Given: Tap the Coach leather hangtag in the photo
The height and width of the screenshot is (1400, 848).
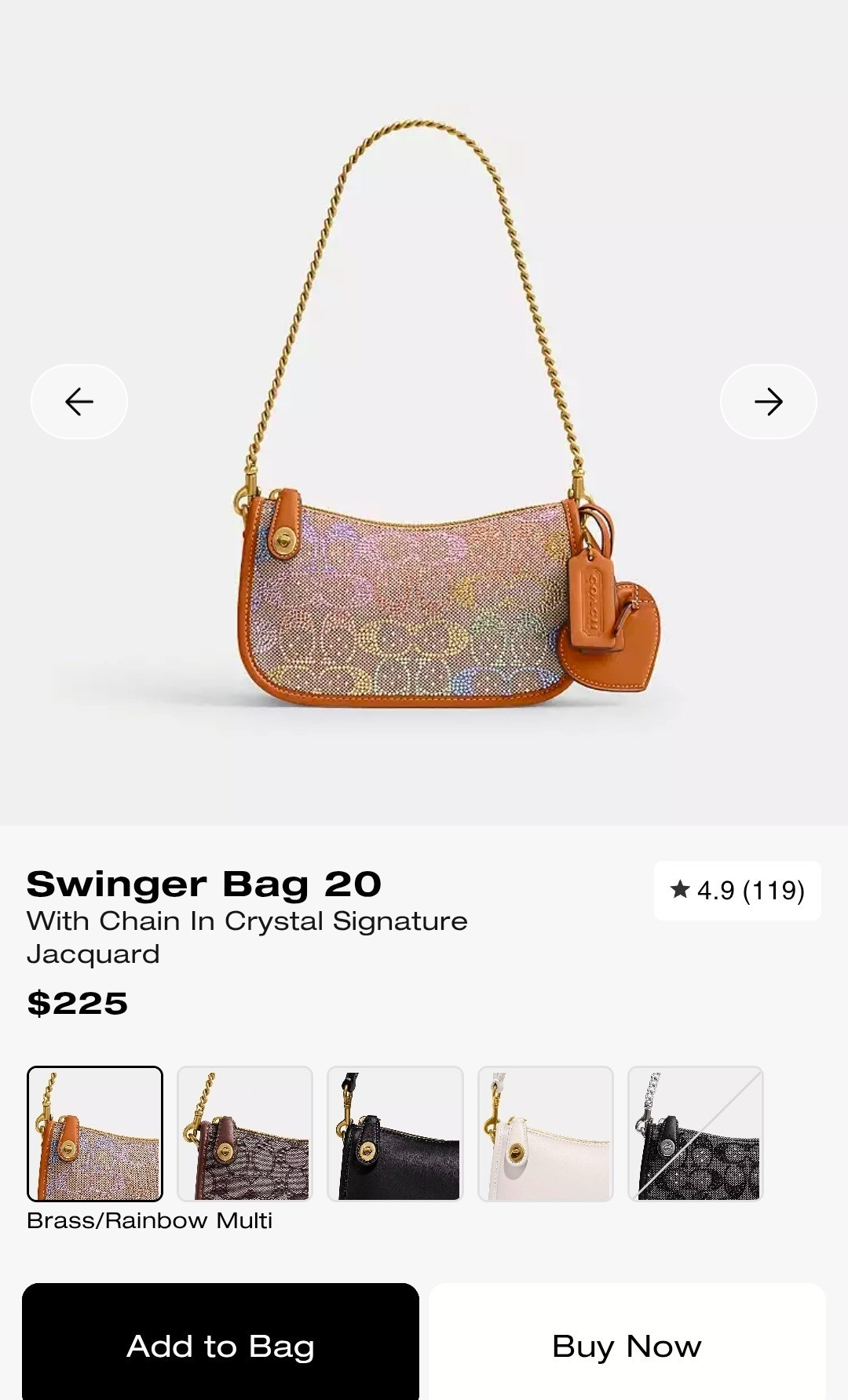Looking at the screenshot, I should pos(594,600).
